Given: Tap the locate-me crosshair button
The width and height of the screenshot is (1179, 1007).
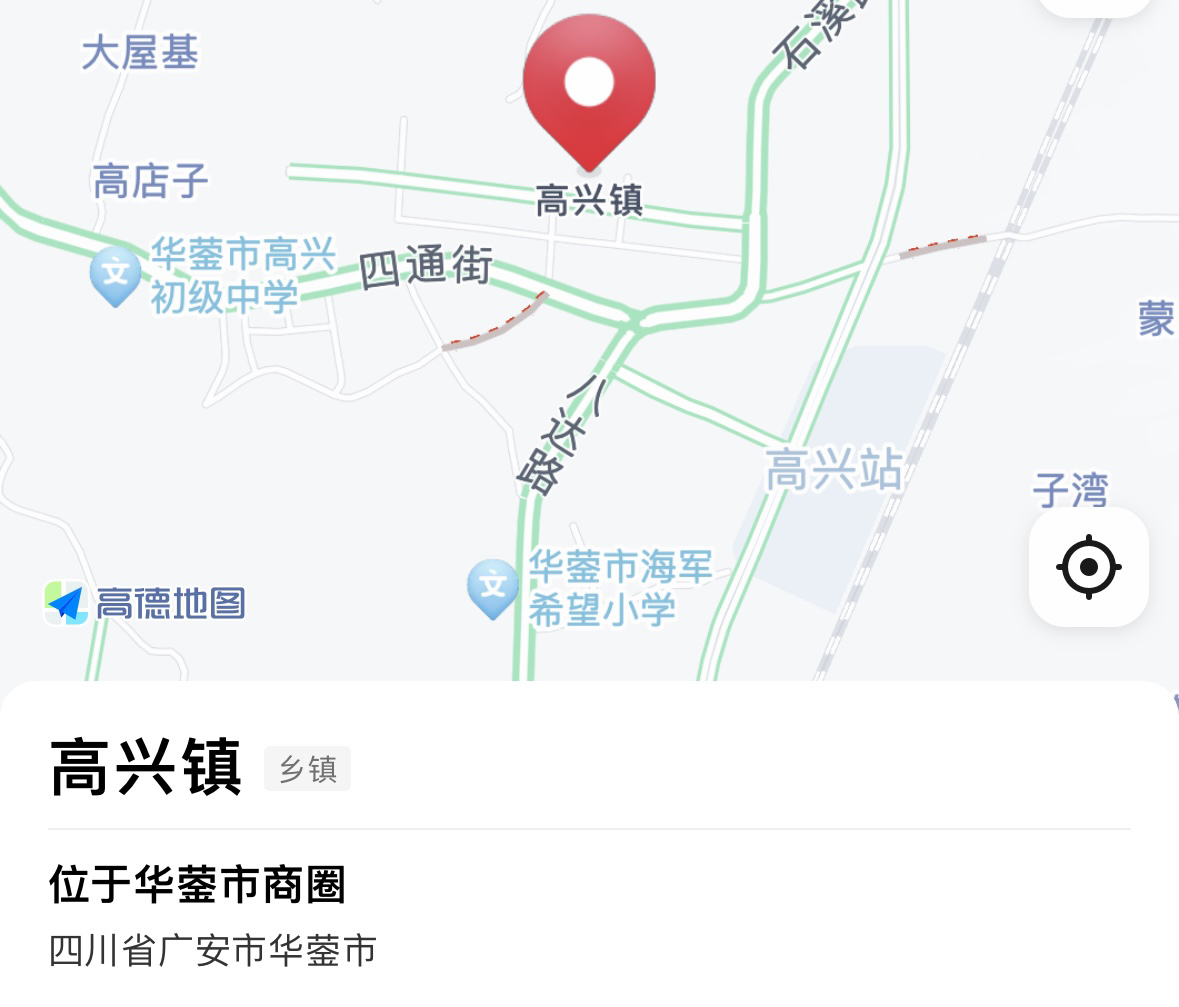Looking at the screenshot, I should point(1088,567).
